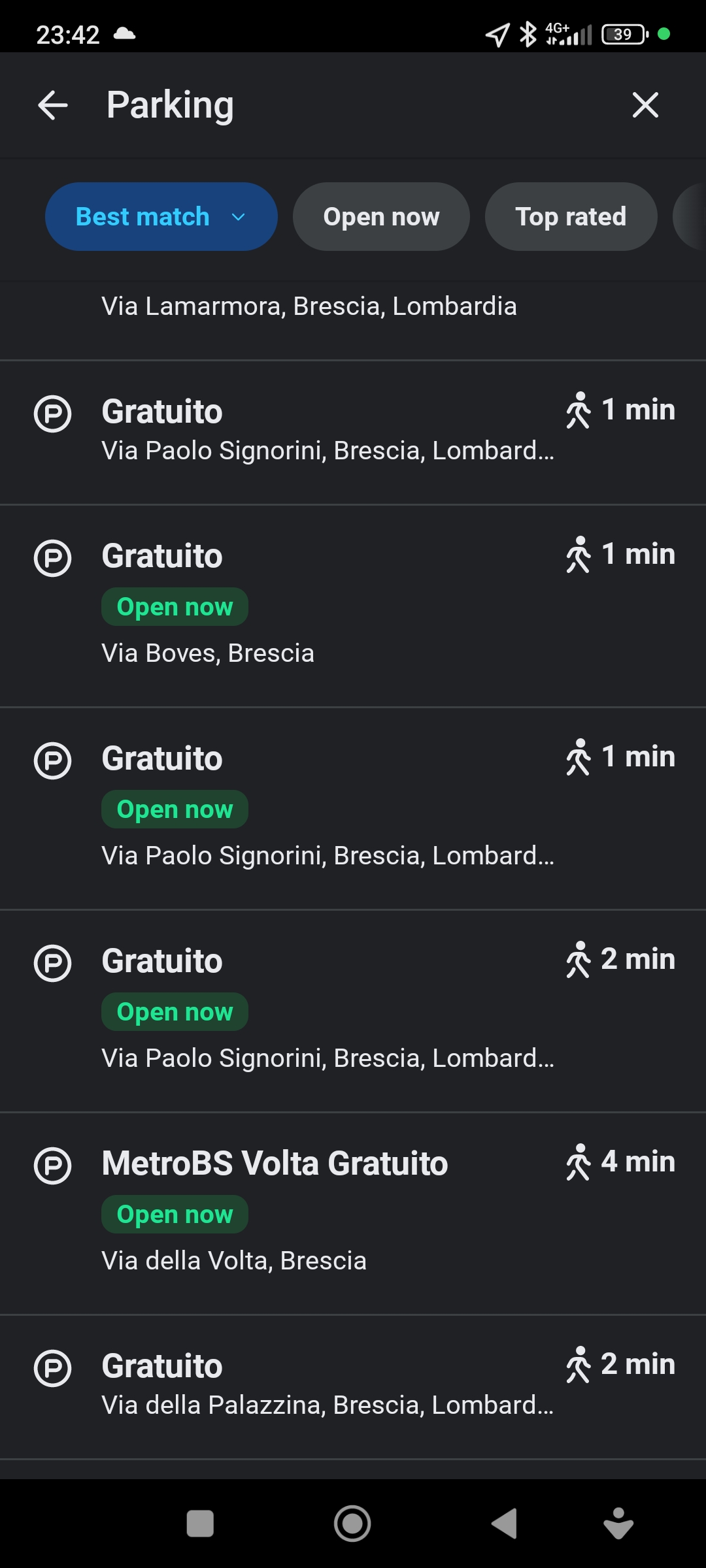Go back using the top-left arrow
The height and width of the screenshot is (1568, 706).
point(53,105)
